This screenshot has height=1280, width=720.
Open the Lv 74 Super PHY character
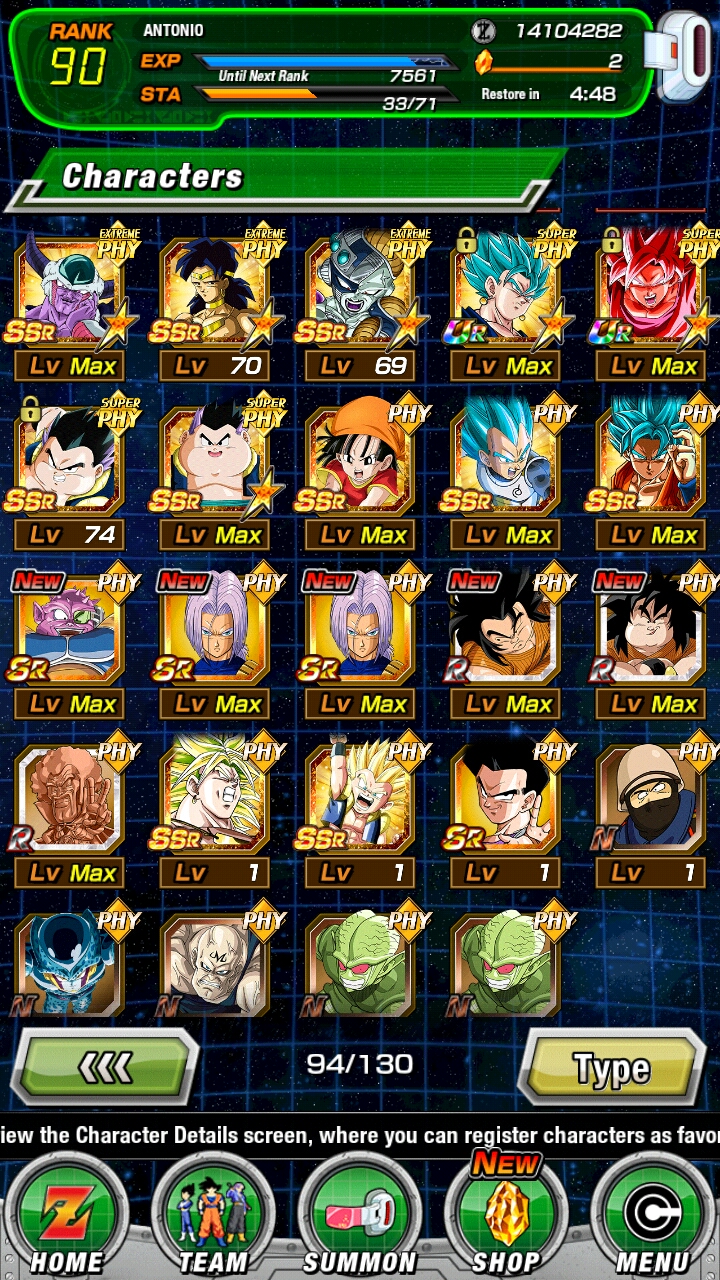(68, 462)
